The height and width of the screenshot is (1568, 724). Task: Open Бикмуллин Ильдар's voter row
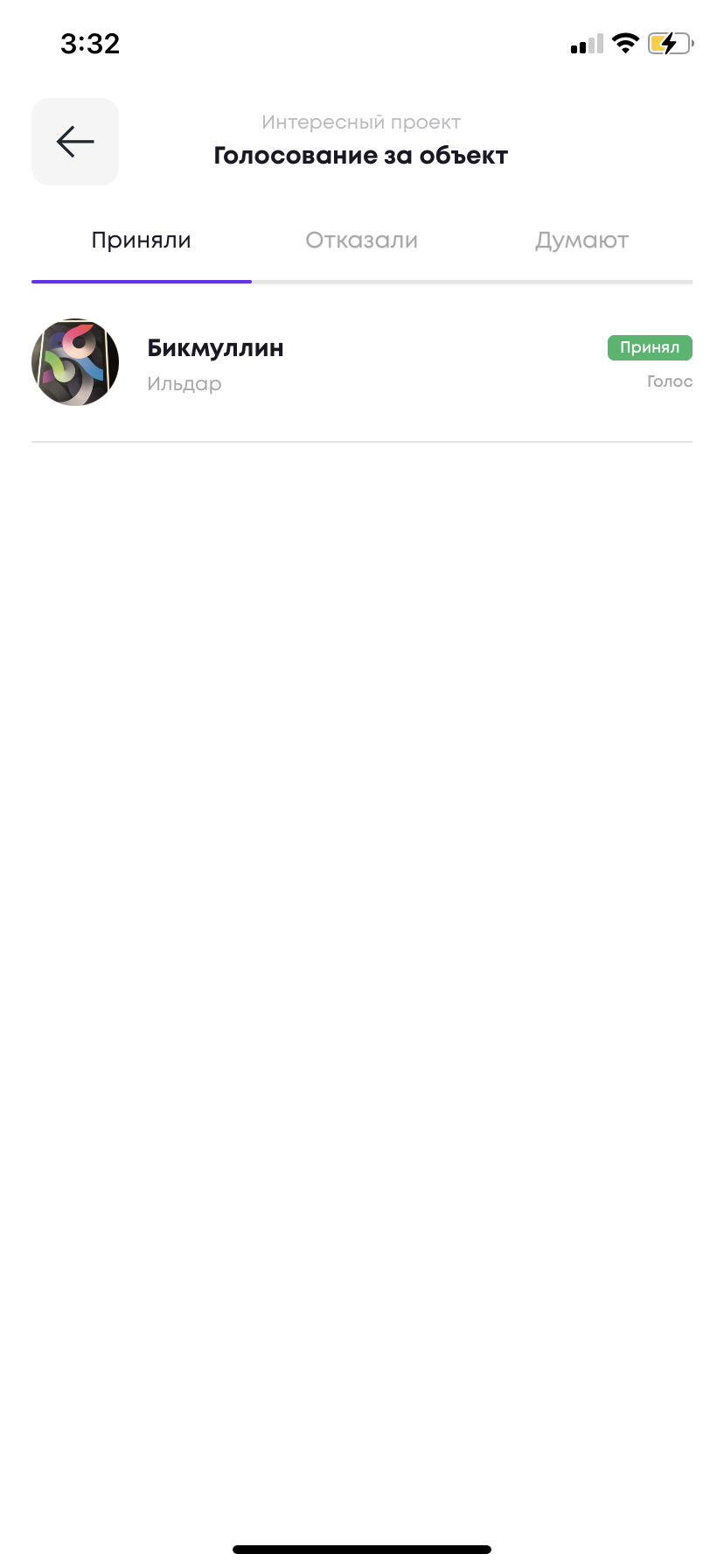(x=361, y=363)
